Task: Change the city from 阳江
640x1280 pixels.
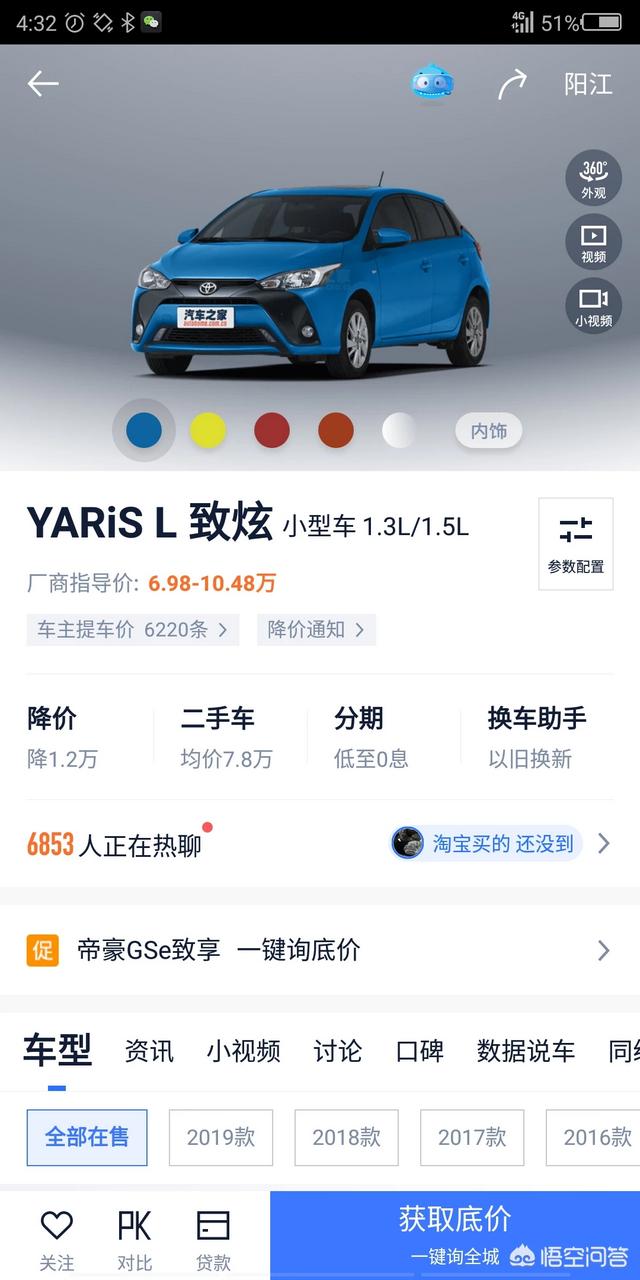Action: coord(588,84)
